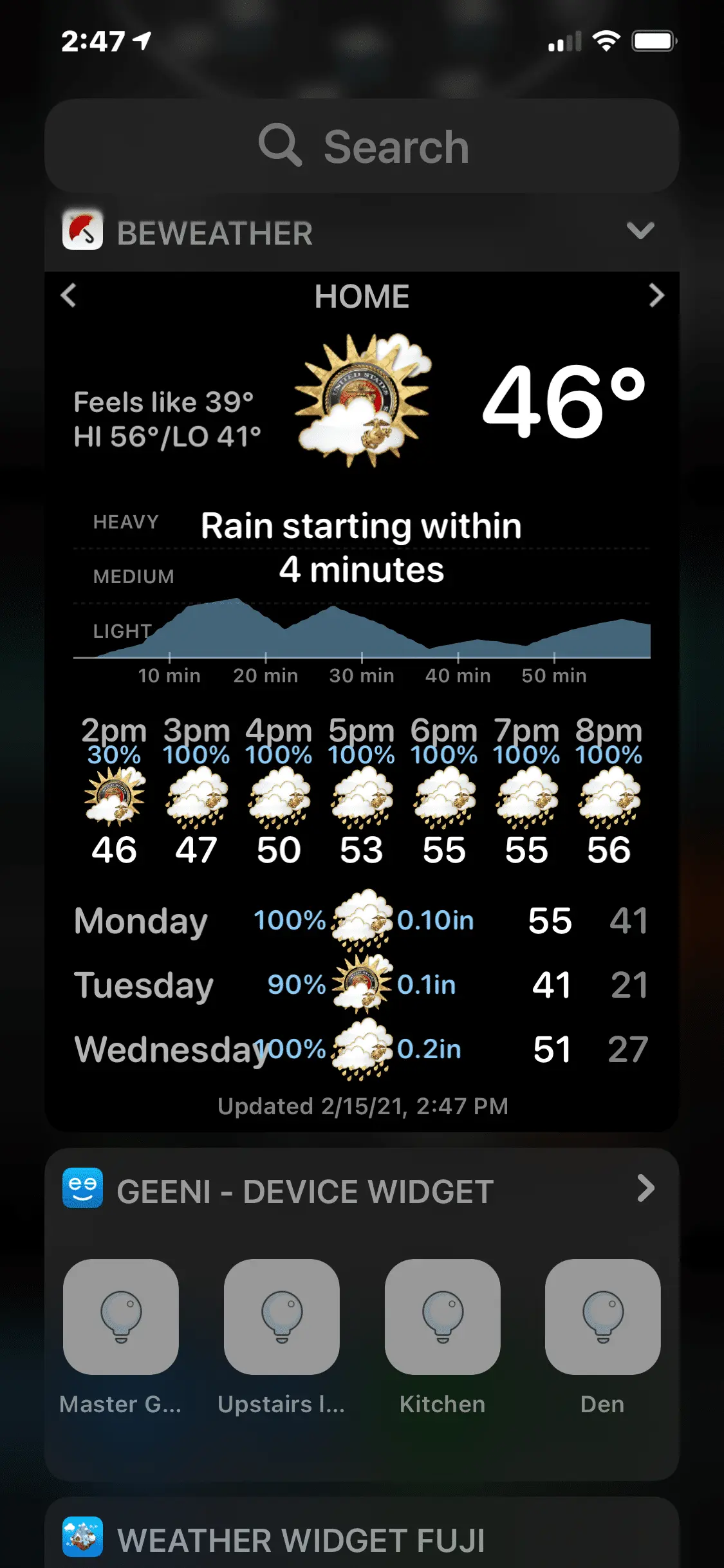Toggle the Kitchen light

coord(442,1316)
